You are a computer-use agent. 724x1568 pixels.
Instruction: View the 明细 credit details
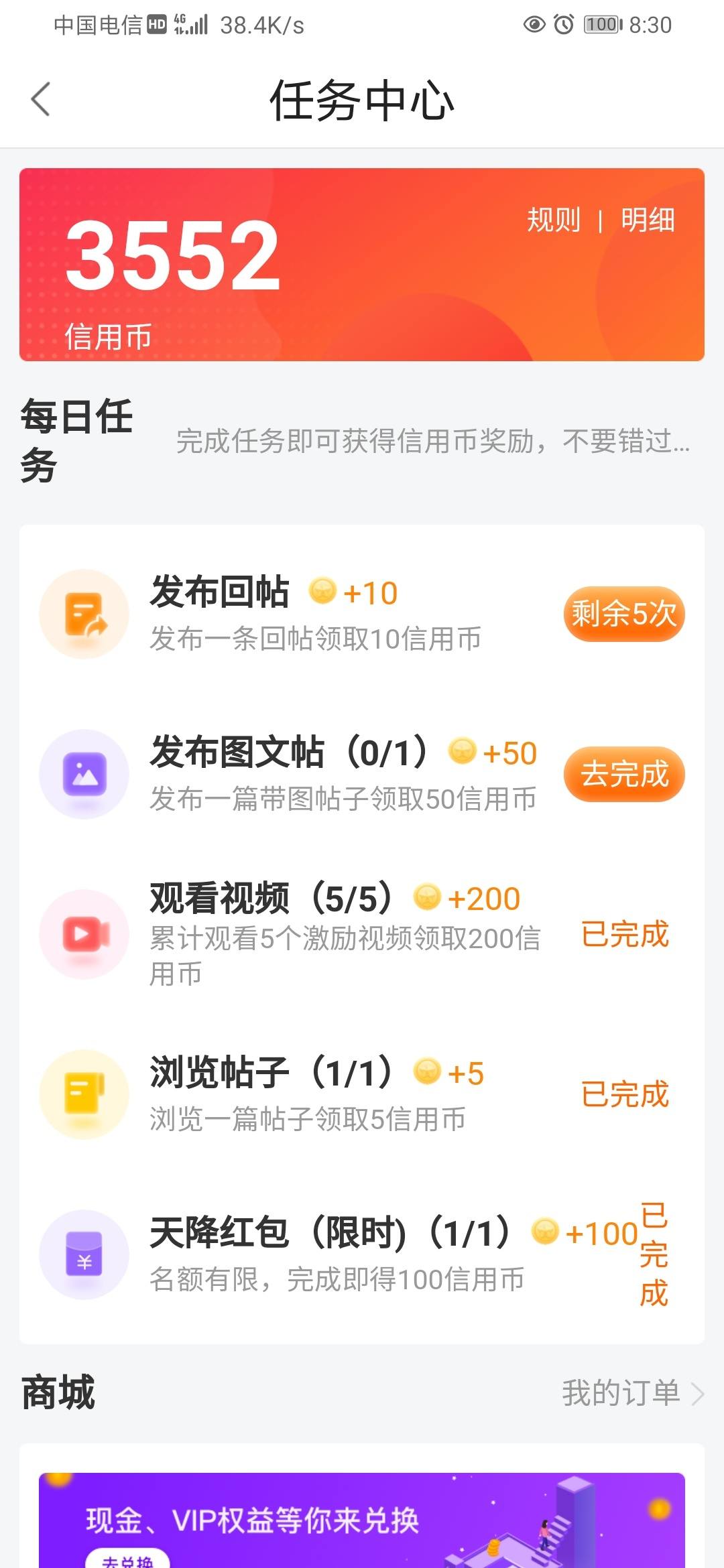coord(648,220)
